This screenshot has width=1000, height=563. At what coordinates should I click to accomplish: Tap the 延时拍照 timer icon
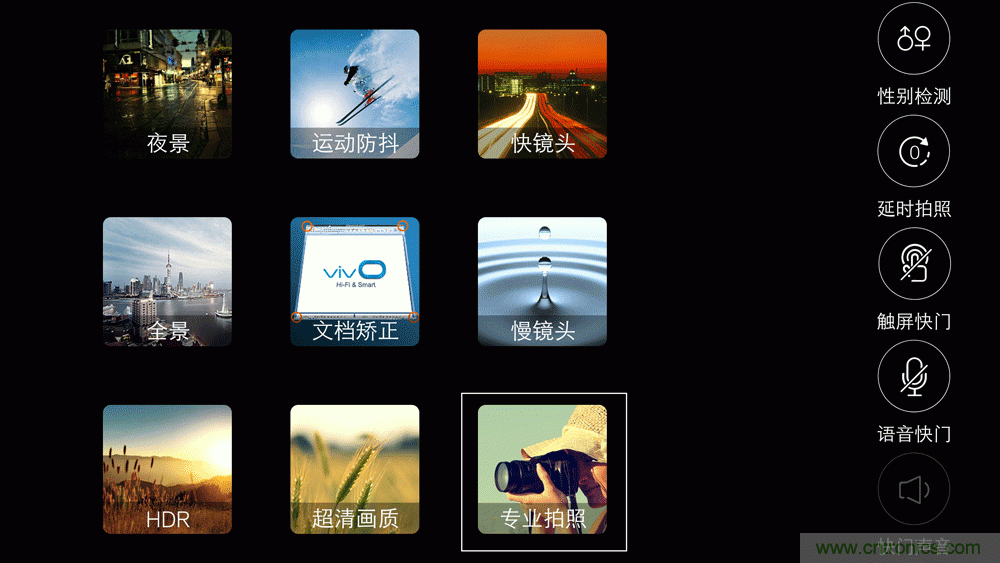(x=913, y=152)
